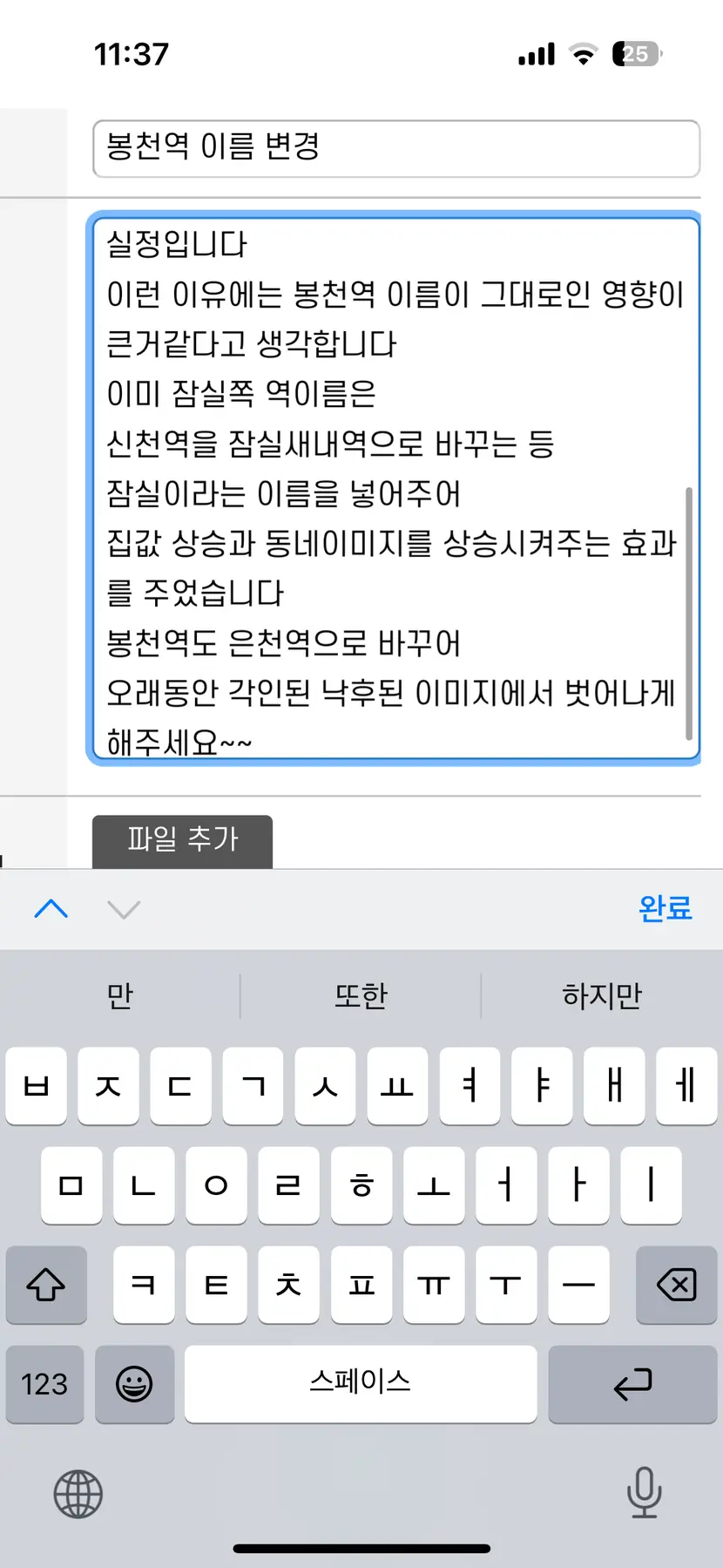Tap the return key

click(x=632, y=1384)
